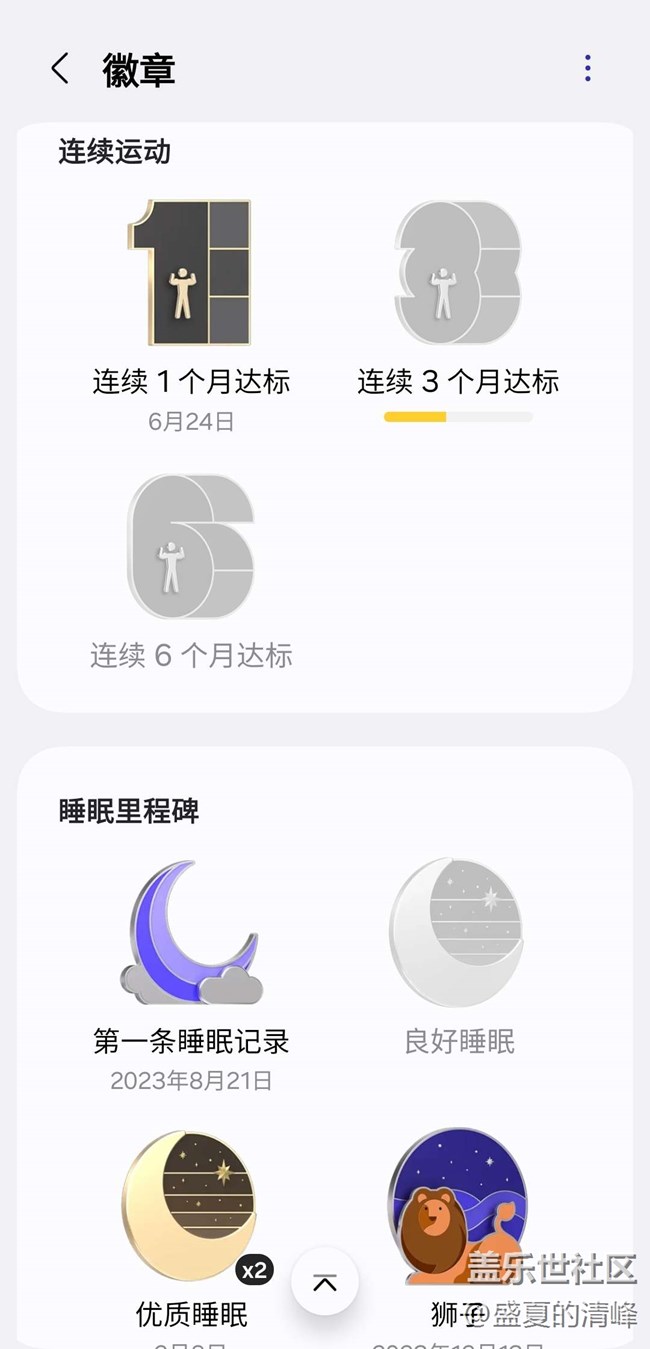
Task: Go back from the 徽章 page
Action: (60, 69)
